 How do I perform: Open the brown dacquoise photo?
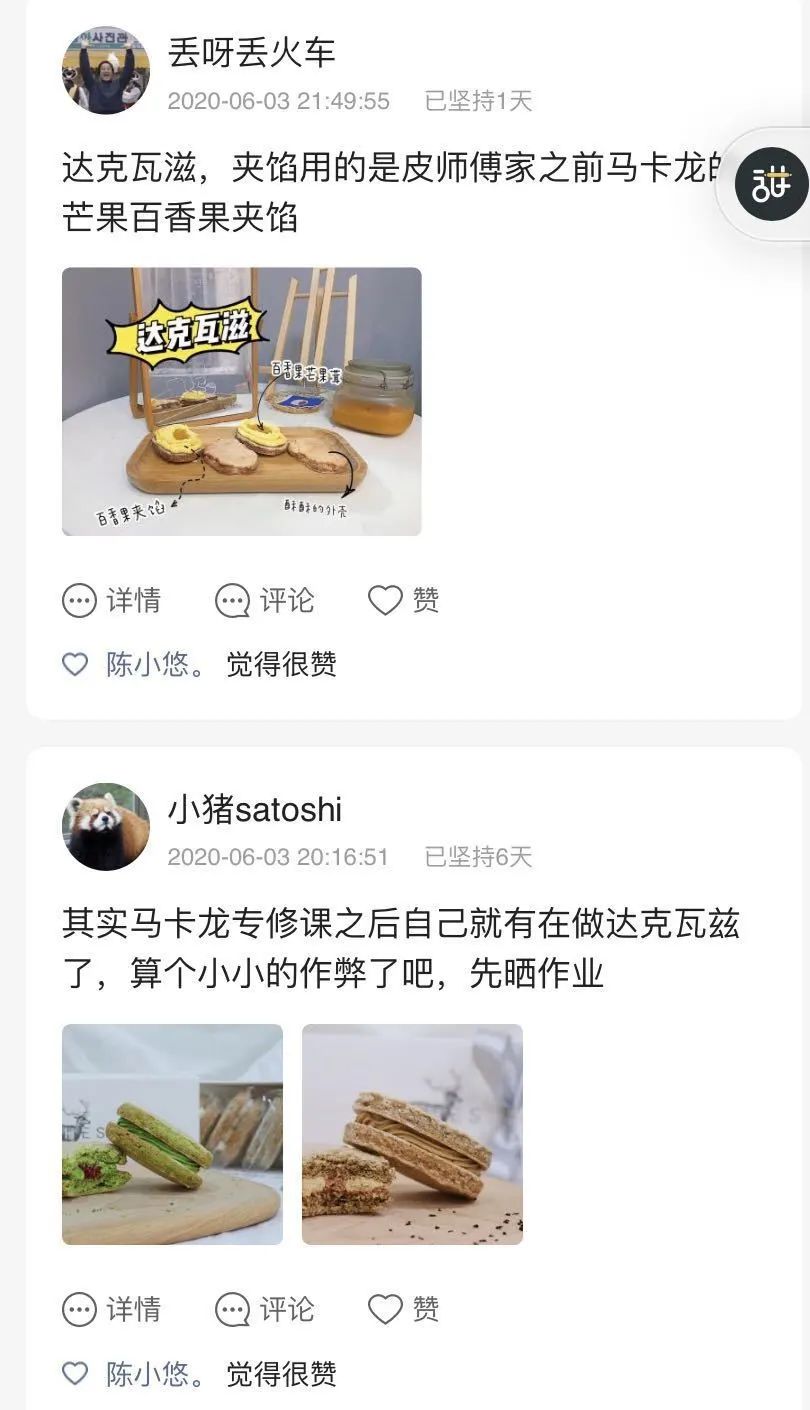(x=412, y=1134)
